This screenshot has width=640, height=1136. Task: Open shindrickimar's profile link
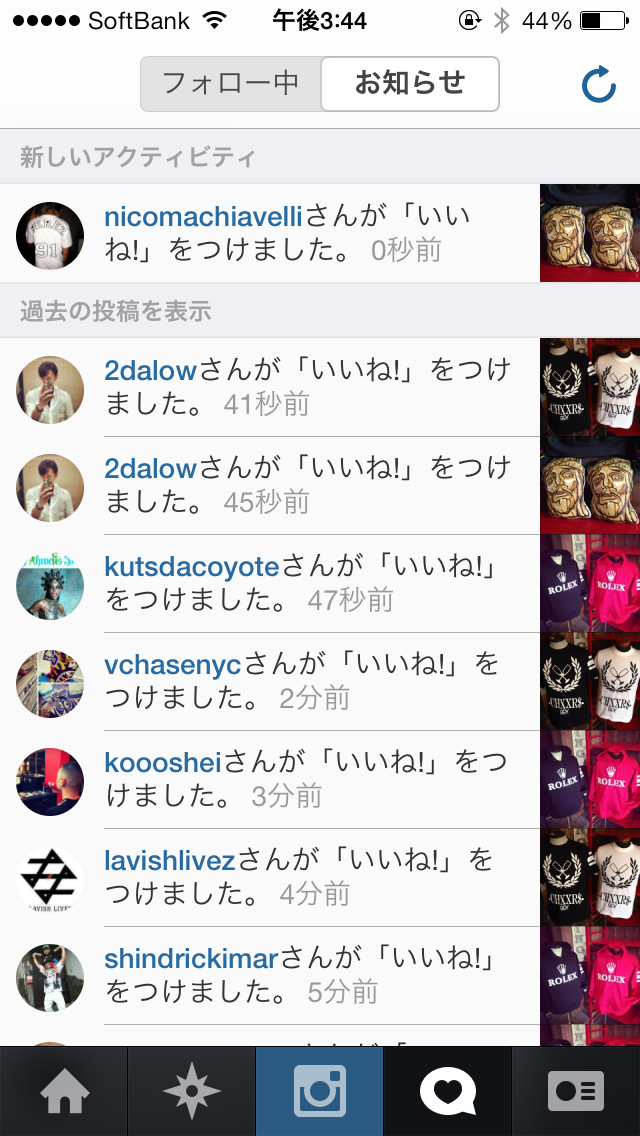pyautogui.click(x=191, y=958)
